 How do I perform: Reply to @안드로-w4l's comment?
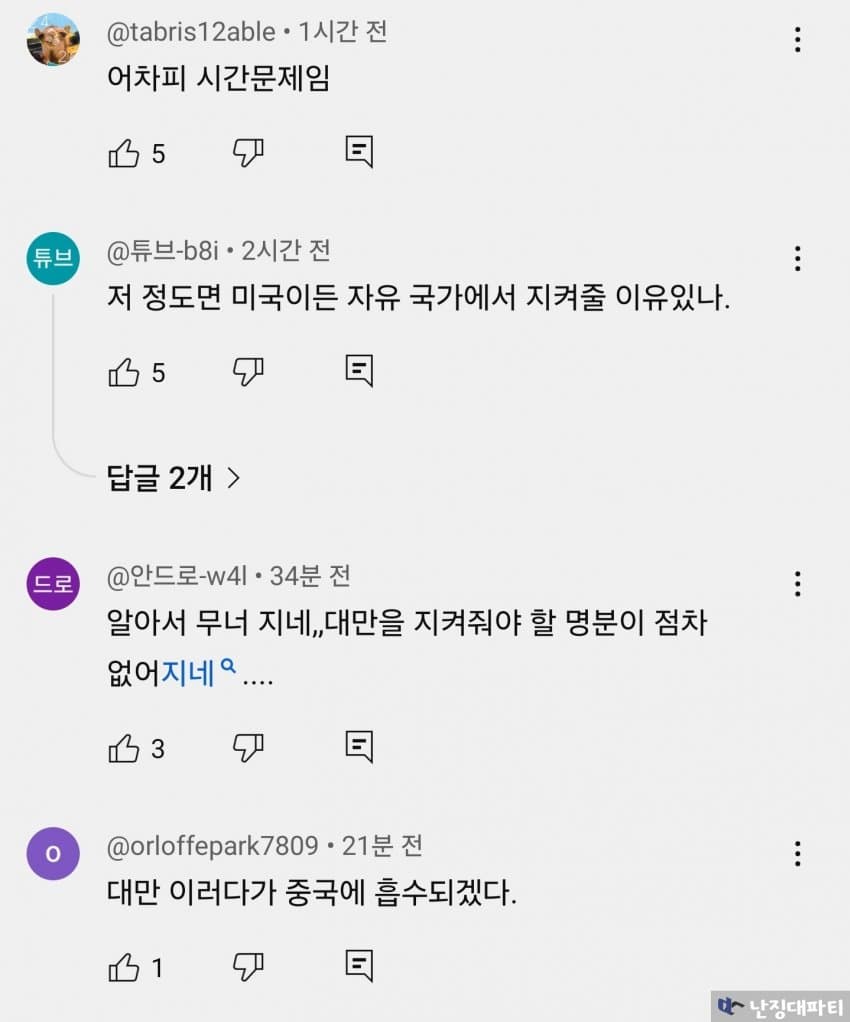[359, 747]
